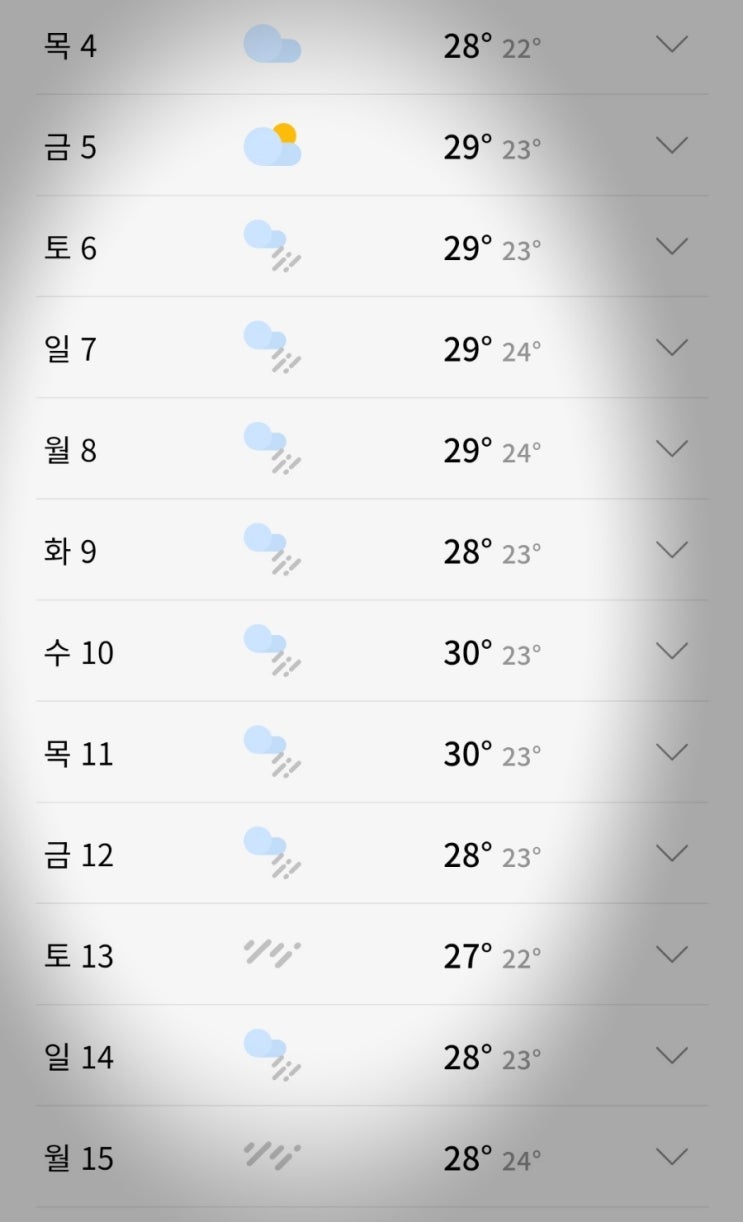The image size is (743, 1222).
Task: Show details for 화 9
Action: (671, 549)
